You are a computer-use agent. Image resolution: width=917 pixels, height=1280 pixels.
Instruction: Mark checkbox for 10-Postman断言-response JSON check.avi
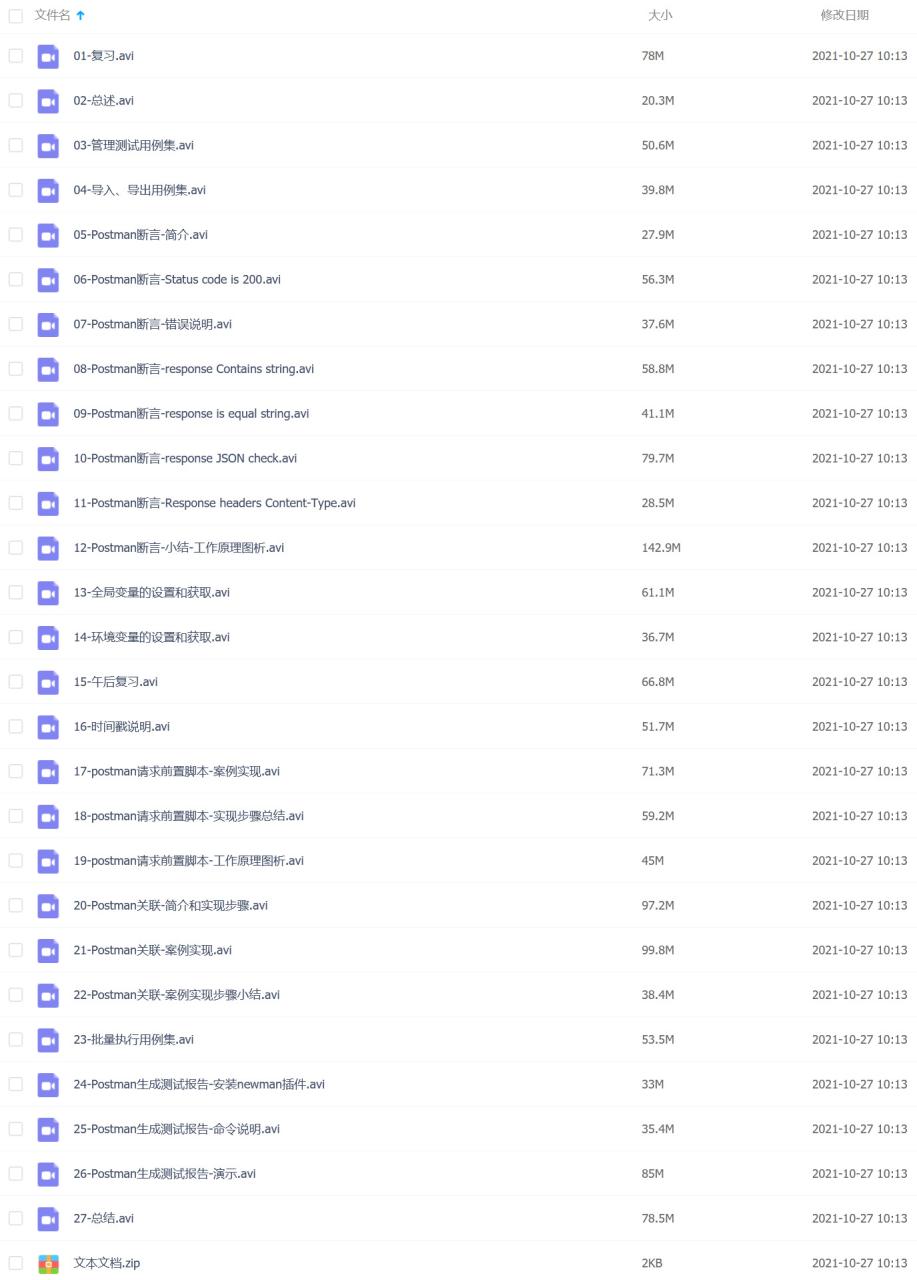click(15, 458)
